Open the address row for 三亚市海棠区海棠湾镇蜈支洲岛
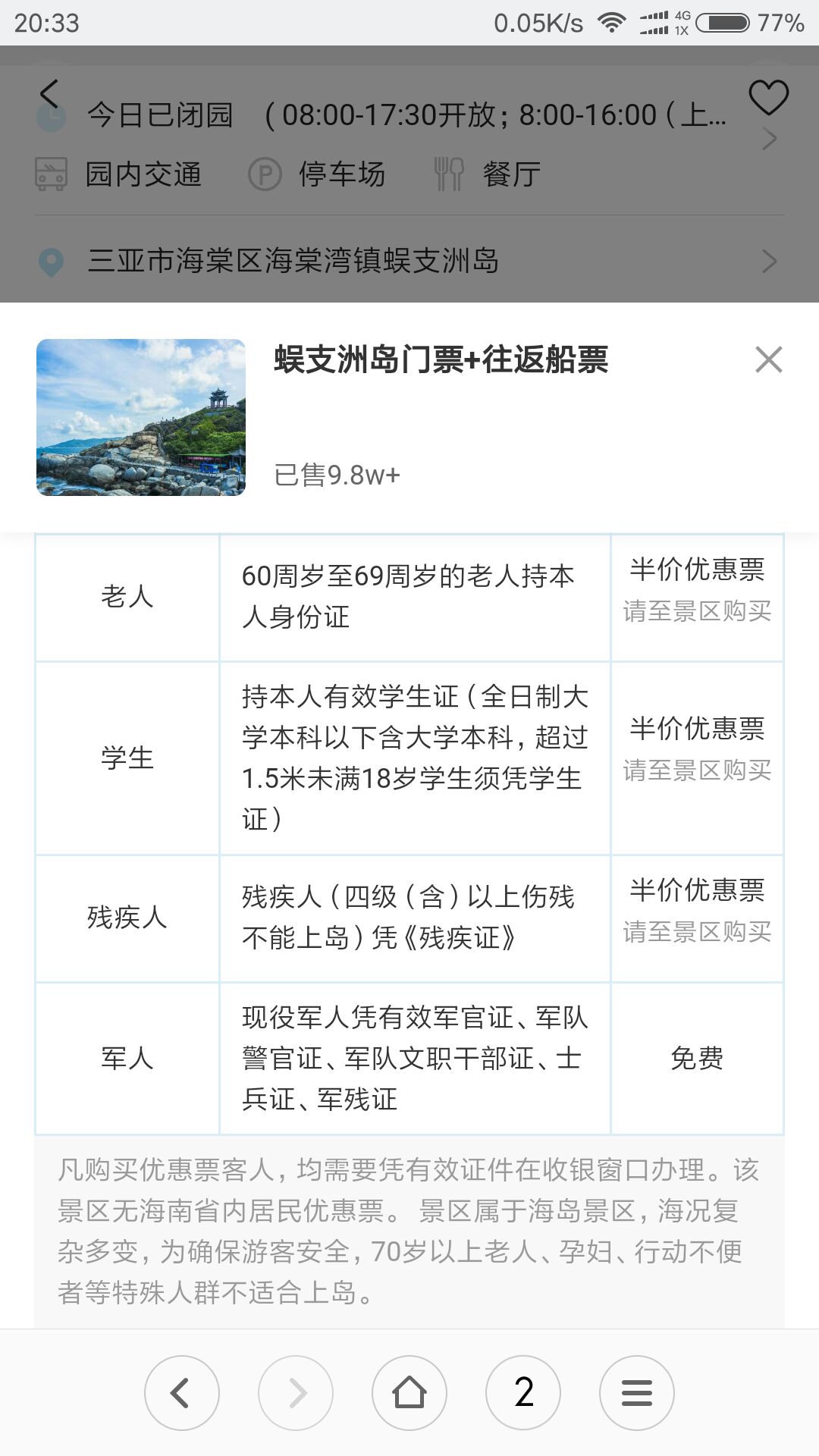Screen dimensions: 819x1456 coord(409,261)
